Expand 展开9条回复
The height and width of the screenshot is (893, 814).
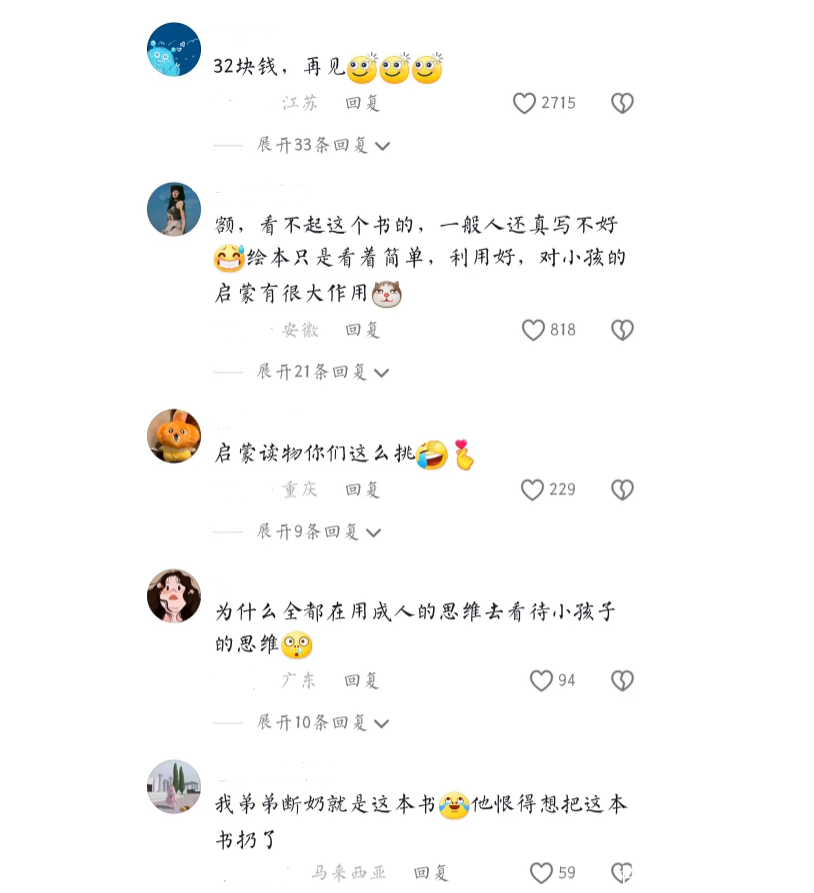point(319,532)
